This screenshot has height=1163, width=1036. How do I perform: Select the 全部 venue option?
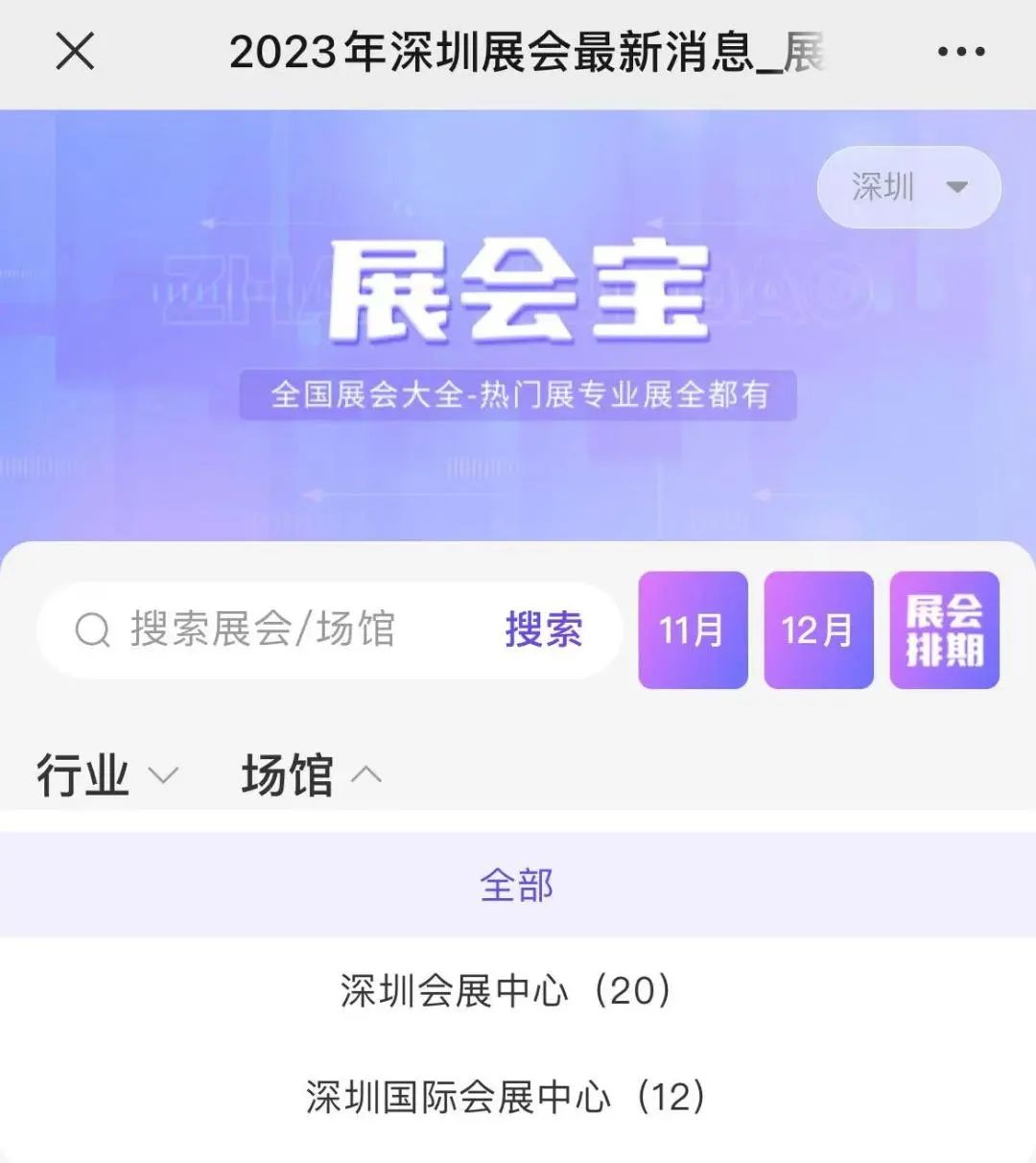517,885
